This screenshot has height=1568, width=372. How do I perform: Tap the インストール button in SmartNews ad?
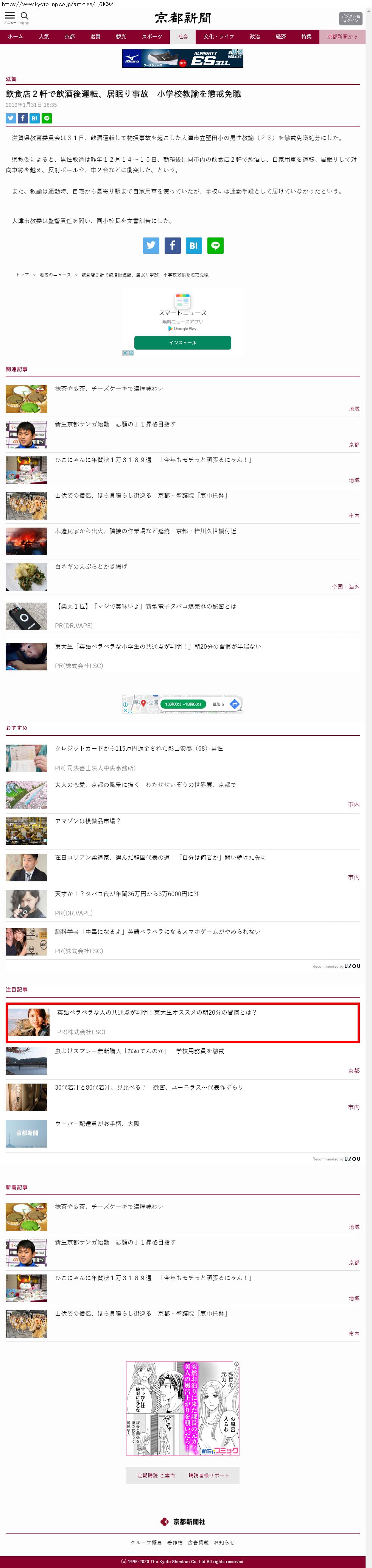[x=182, y=343]
